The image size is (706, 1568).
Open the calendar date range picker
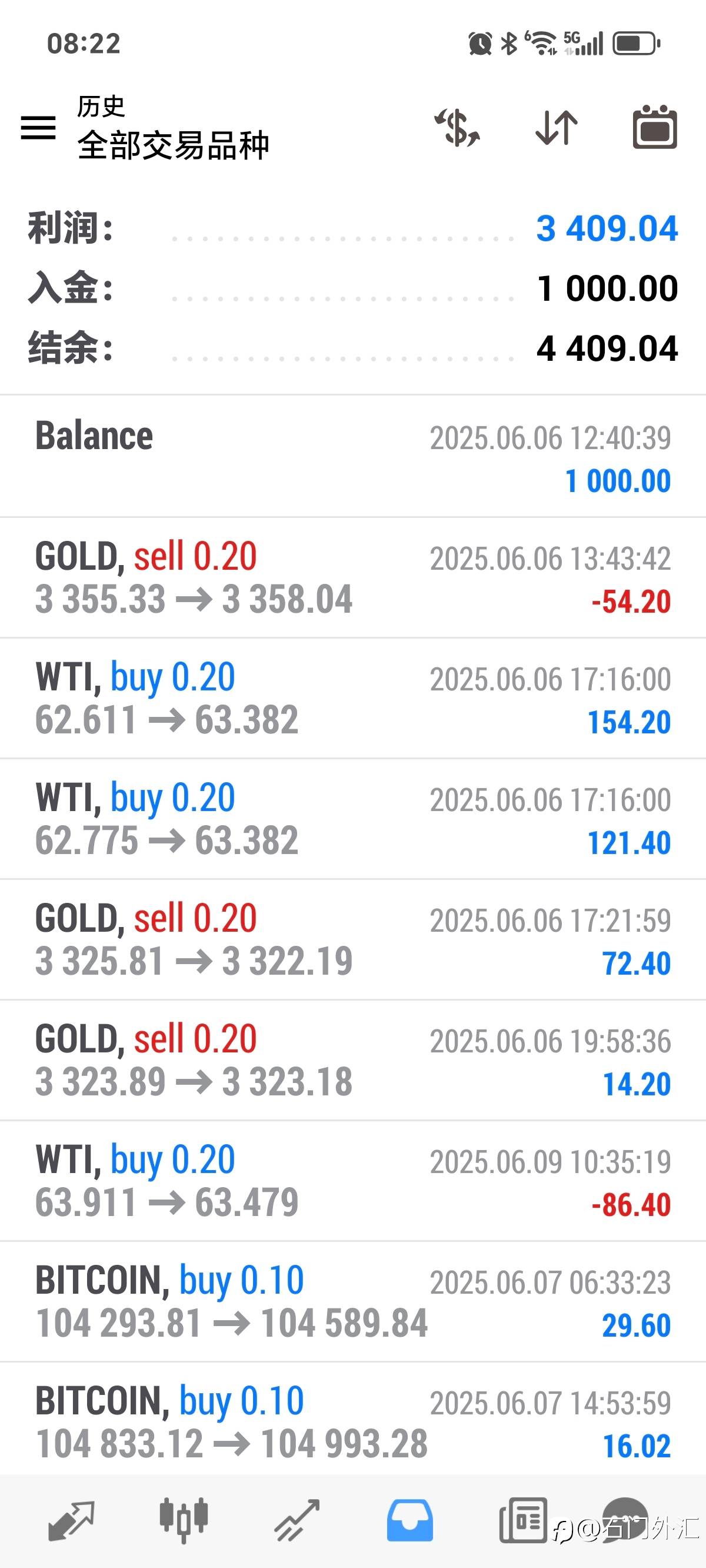655,127
